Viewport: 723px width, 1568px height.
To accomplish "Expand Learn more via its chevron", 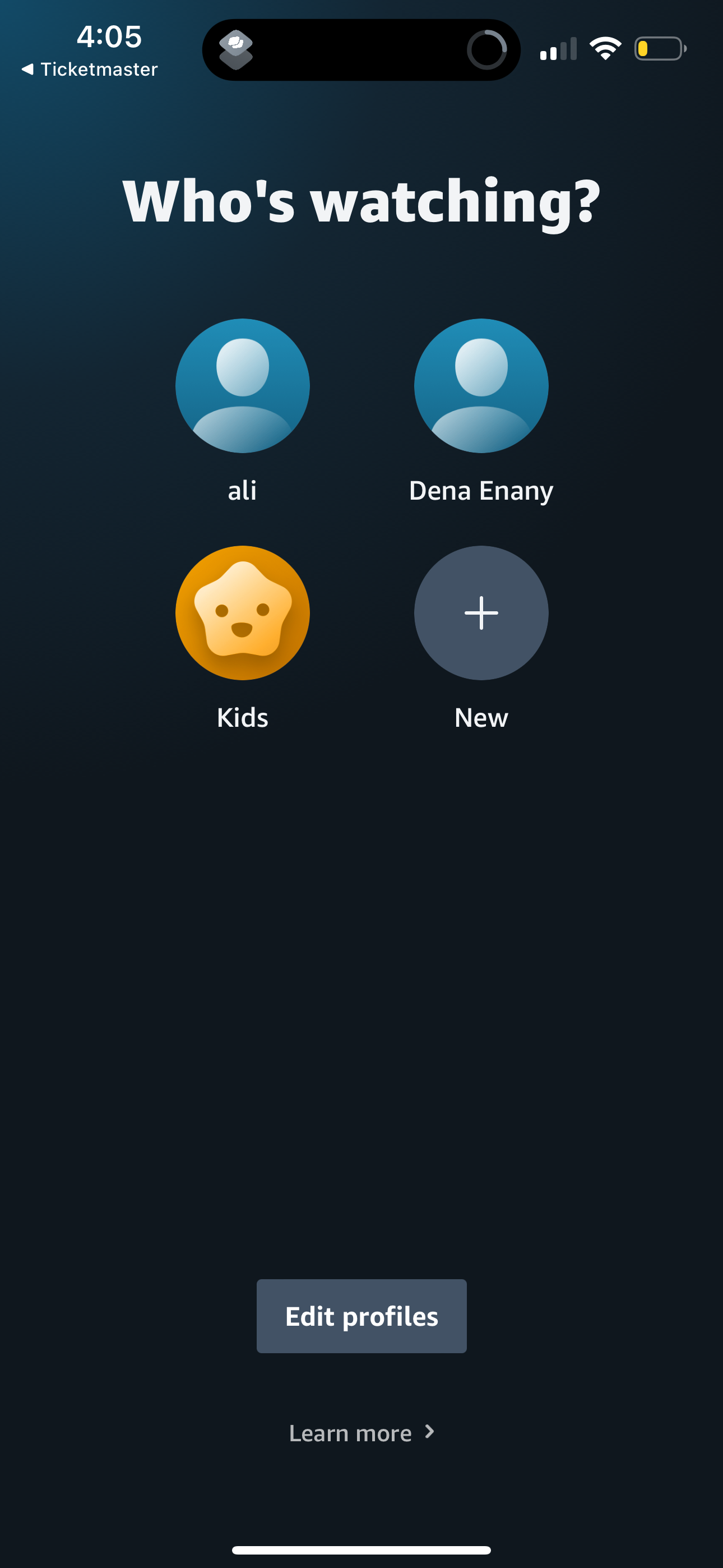I will pos(430,1433).
